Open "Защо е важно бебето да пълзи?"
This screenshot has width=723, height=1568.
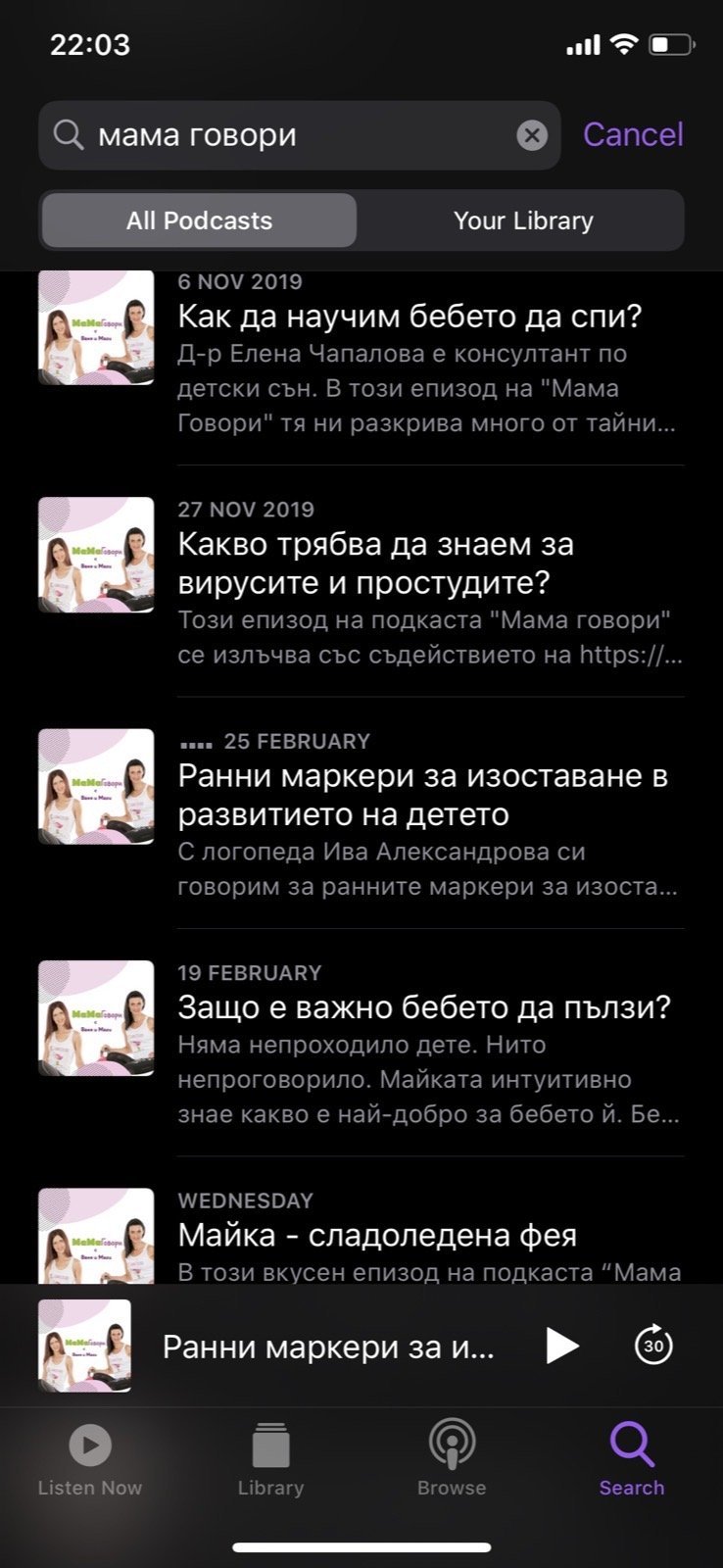[361, 1045]
